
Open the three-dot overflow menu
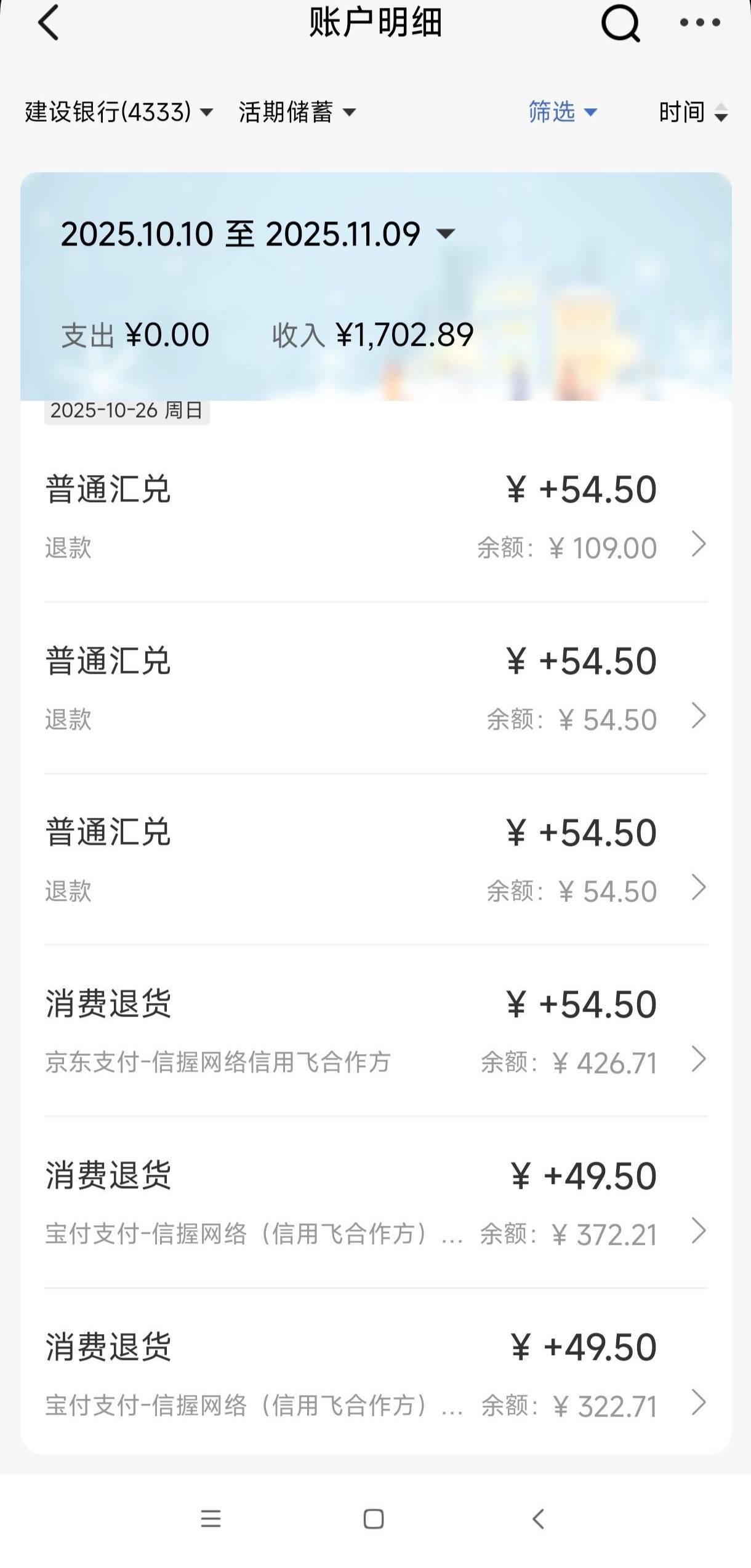[x=700, y=23]
